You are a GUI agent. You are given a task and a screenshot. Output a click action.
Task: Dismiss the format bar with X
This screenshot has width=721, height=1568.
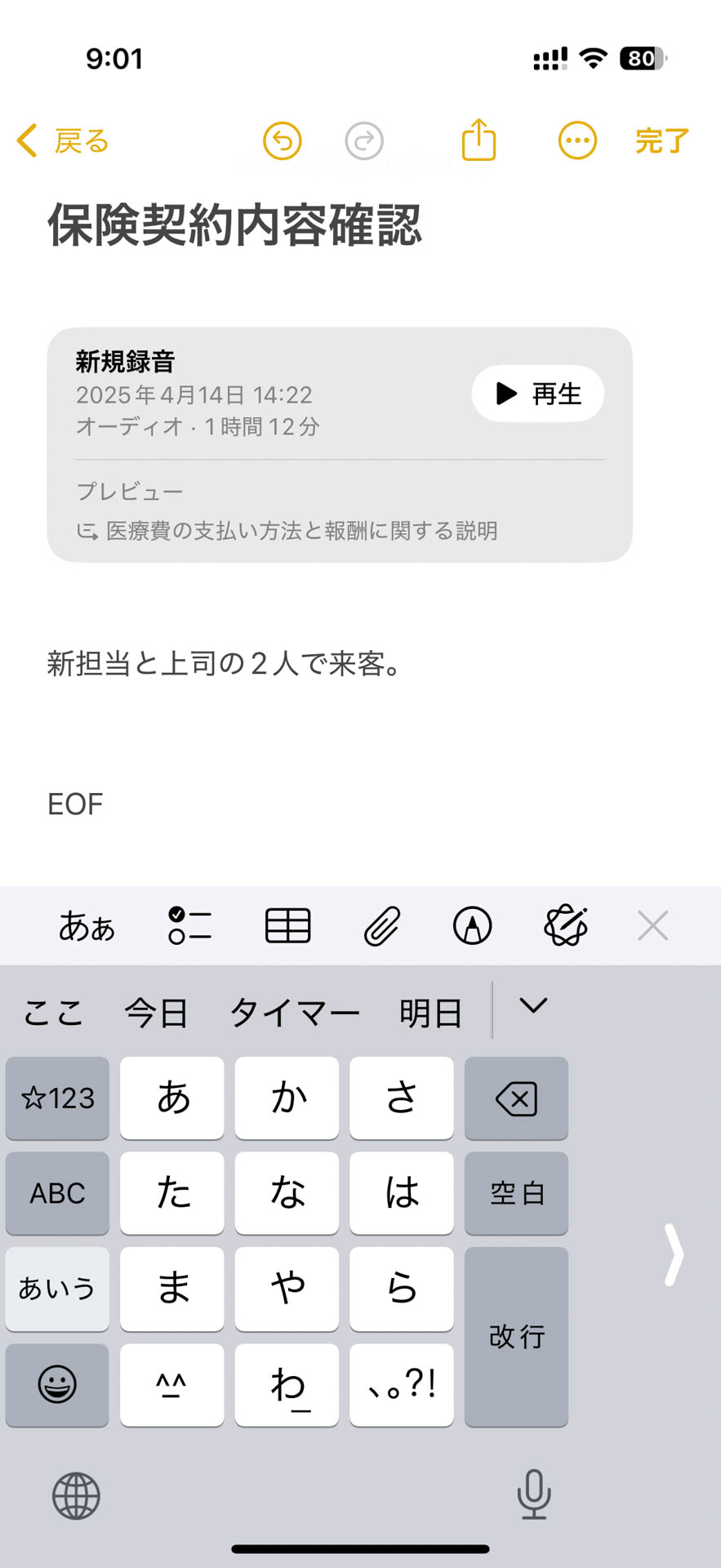[652, 925]
